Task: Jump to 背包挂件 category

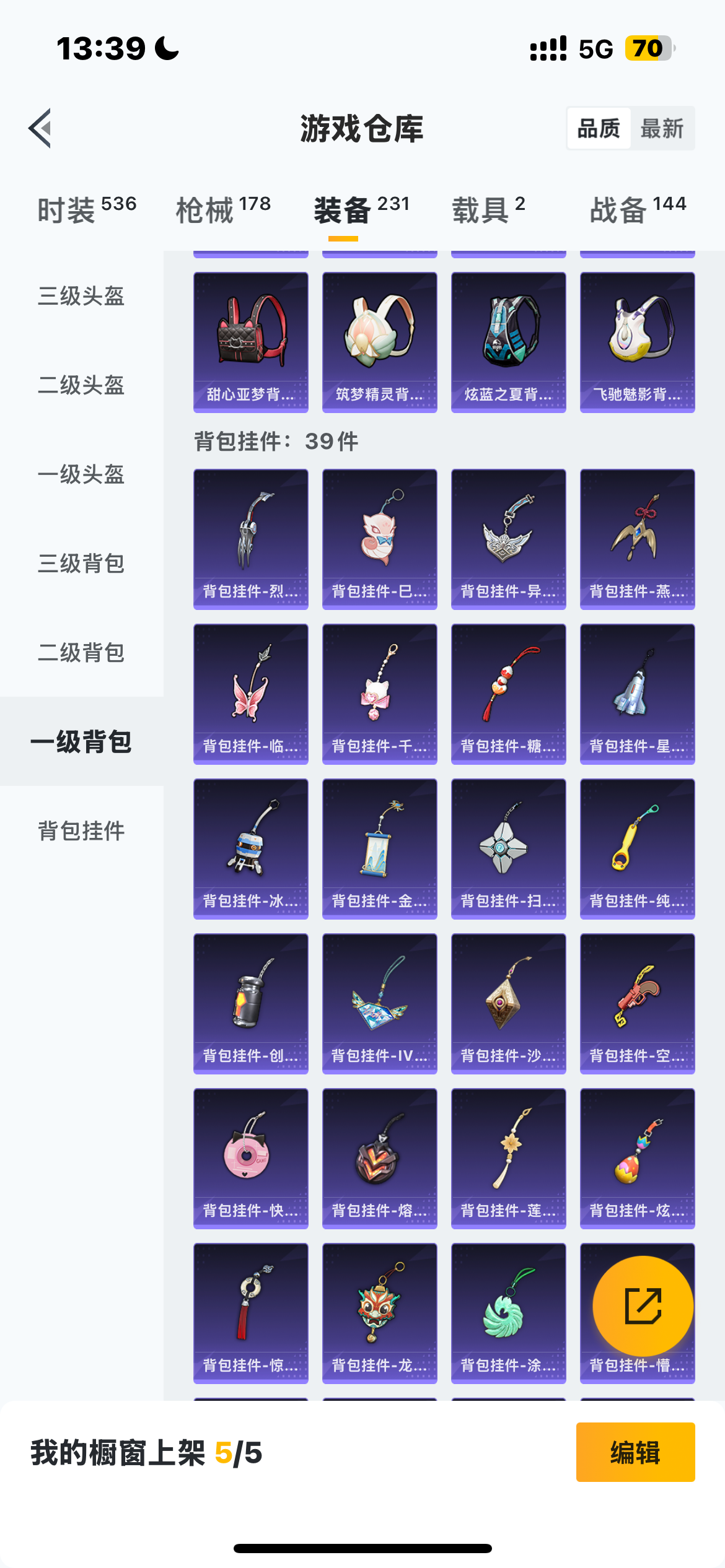Action: point(81,831)
